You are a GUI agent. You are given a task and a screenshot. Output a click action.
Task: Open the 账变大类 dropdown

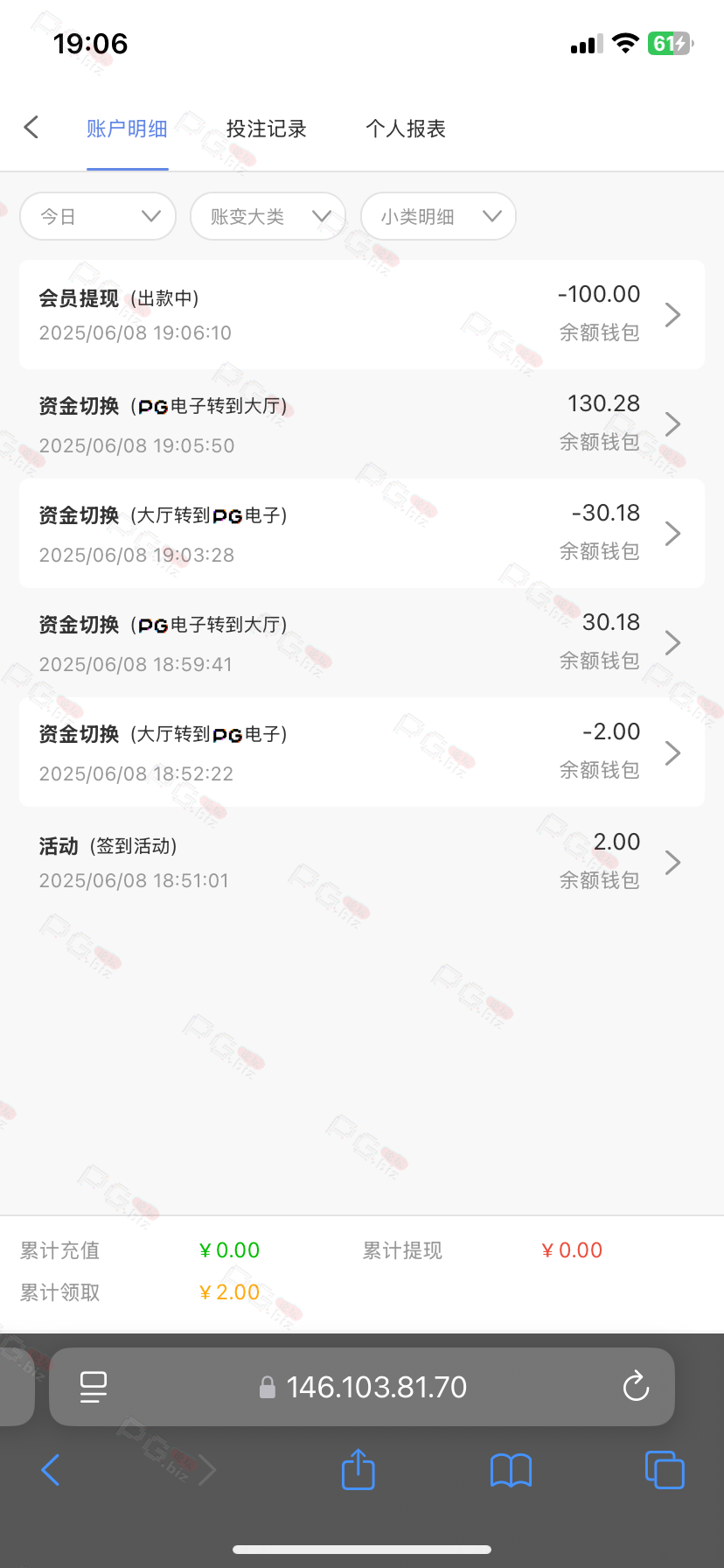268,216
